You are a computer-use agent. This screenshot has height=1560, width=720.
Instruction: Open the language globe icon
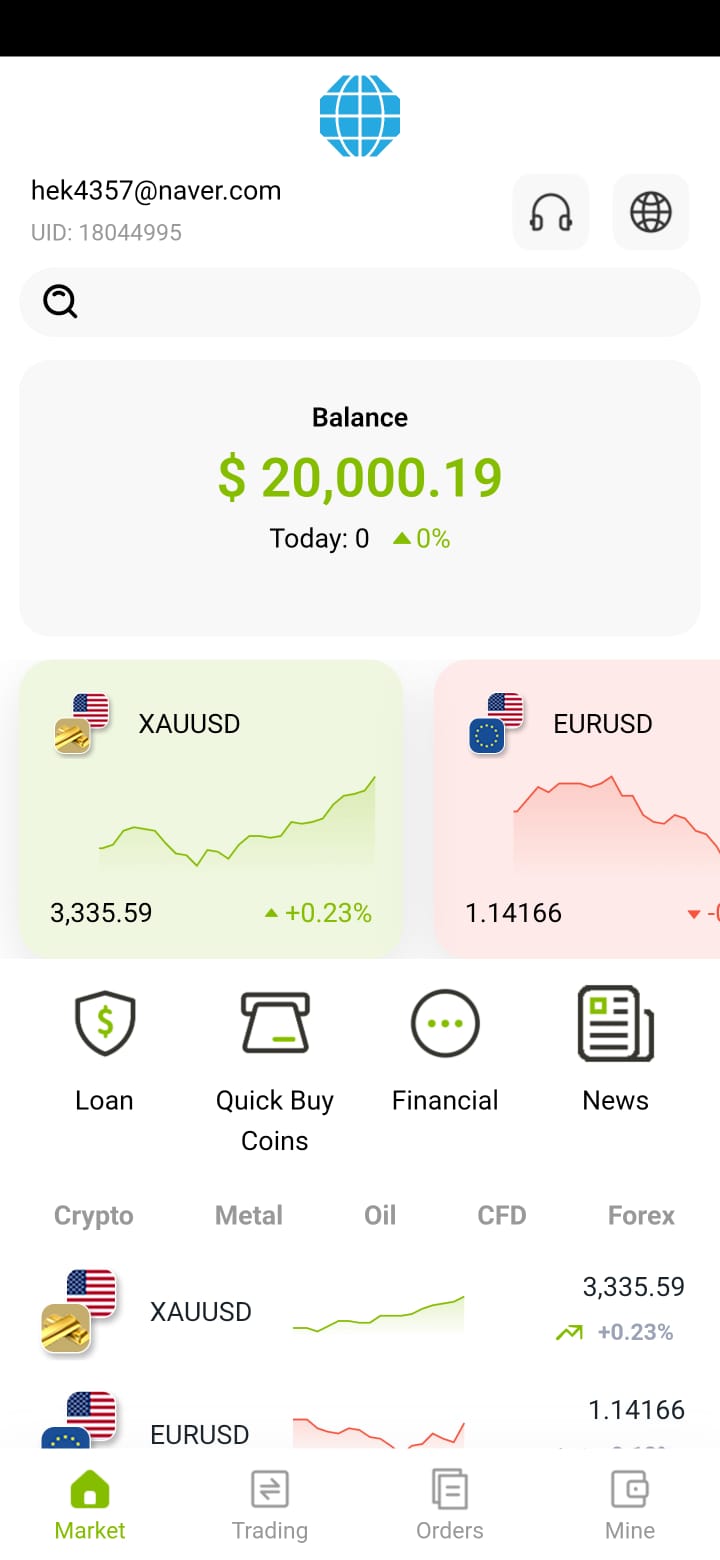tap(651, 212)
